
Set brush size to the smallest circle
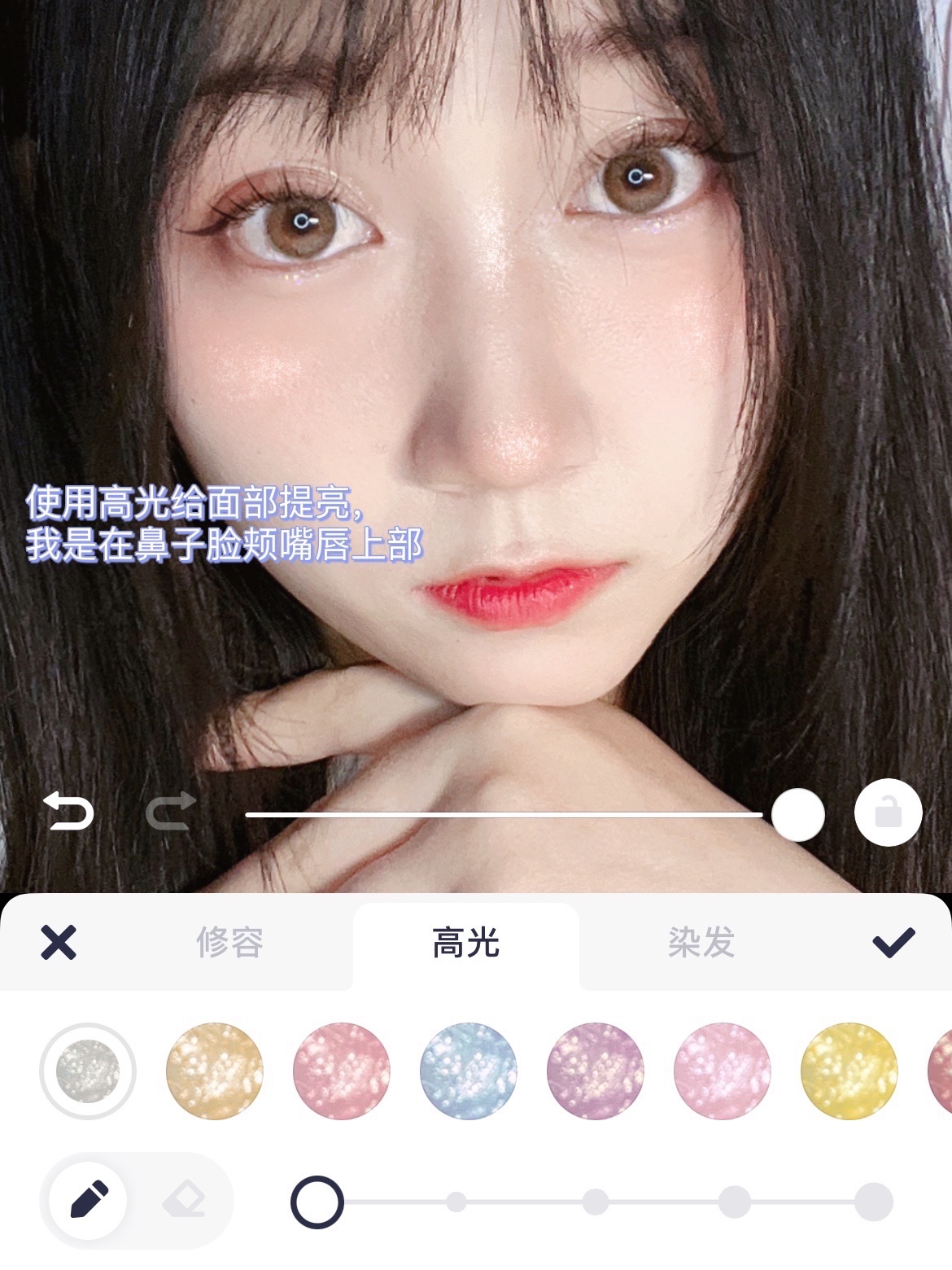tap(317, 1202)
